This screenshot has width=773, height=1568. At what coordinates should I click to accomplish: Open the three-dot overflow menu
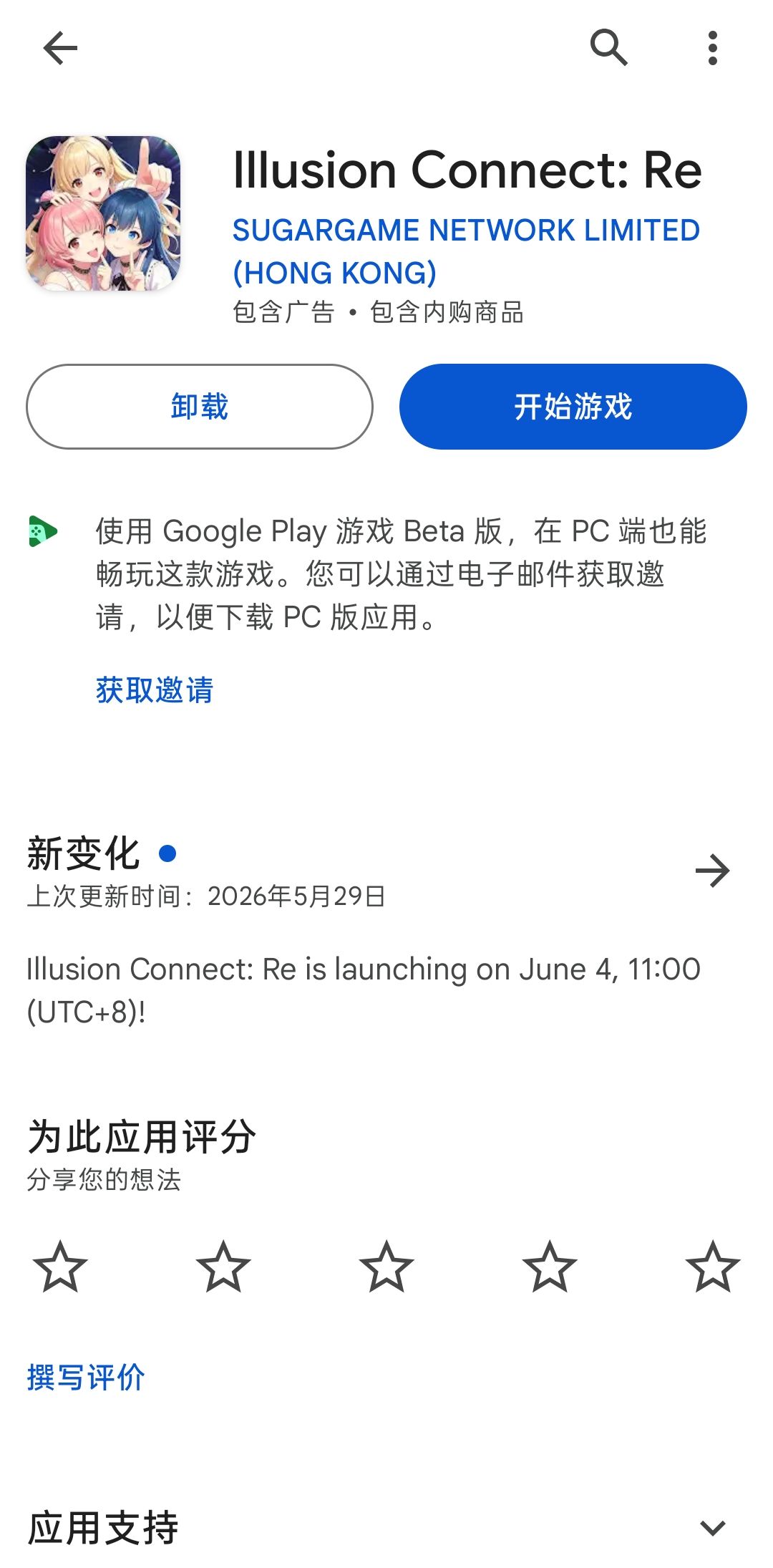712,48
